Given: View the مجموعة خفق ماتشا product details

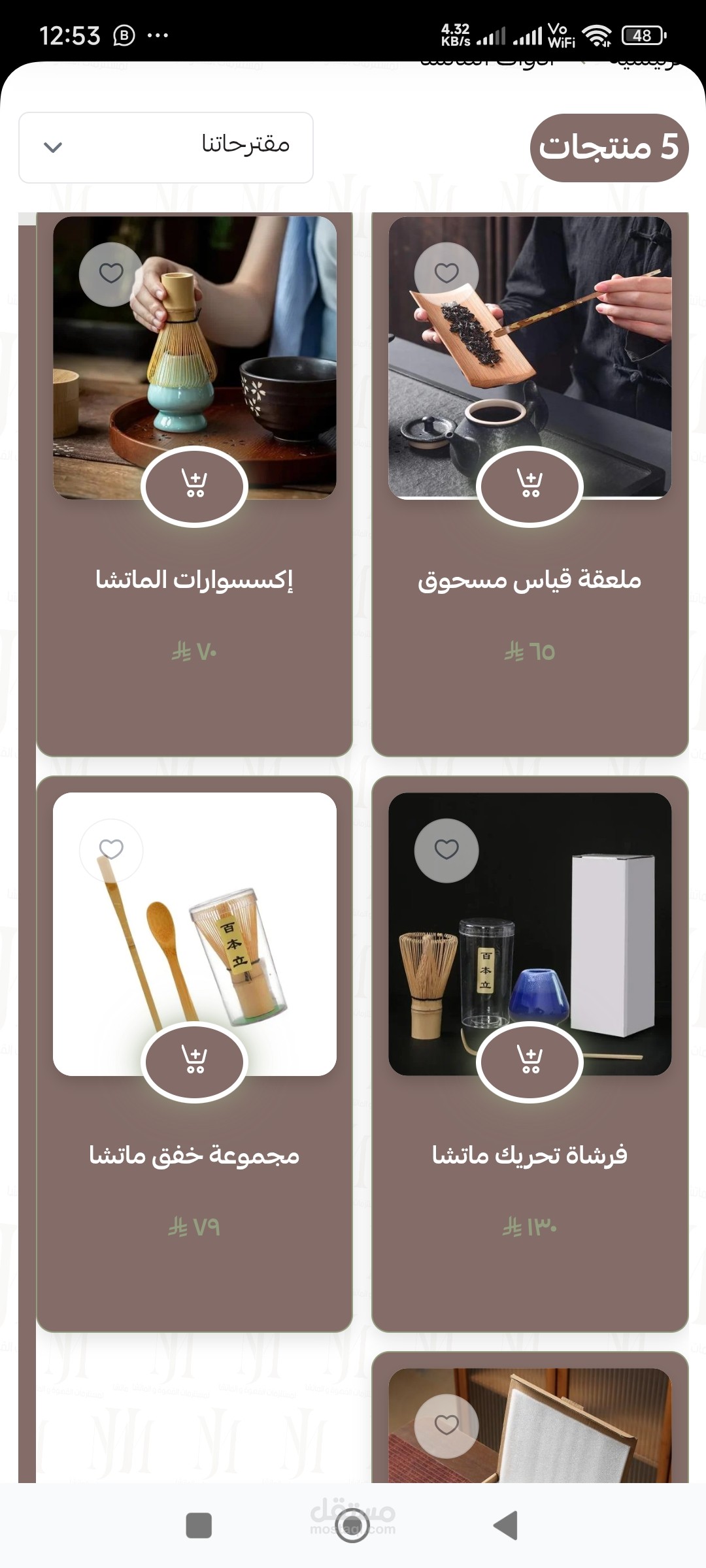Looking at the screenshot, I should (x=194, y=1155).
